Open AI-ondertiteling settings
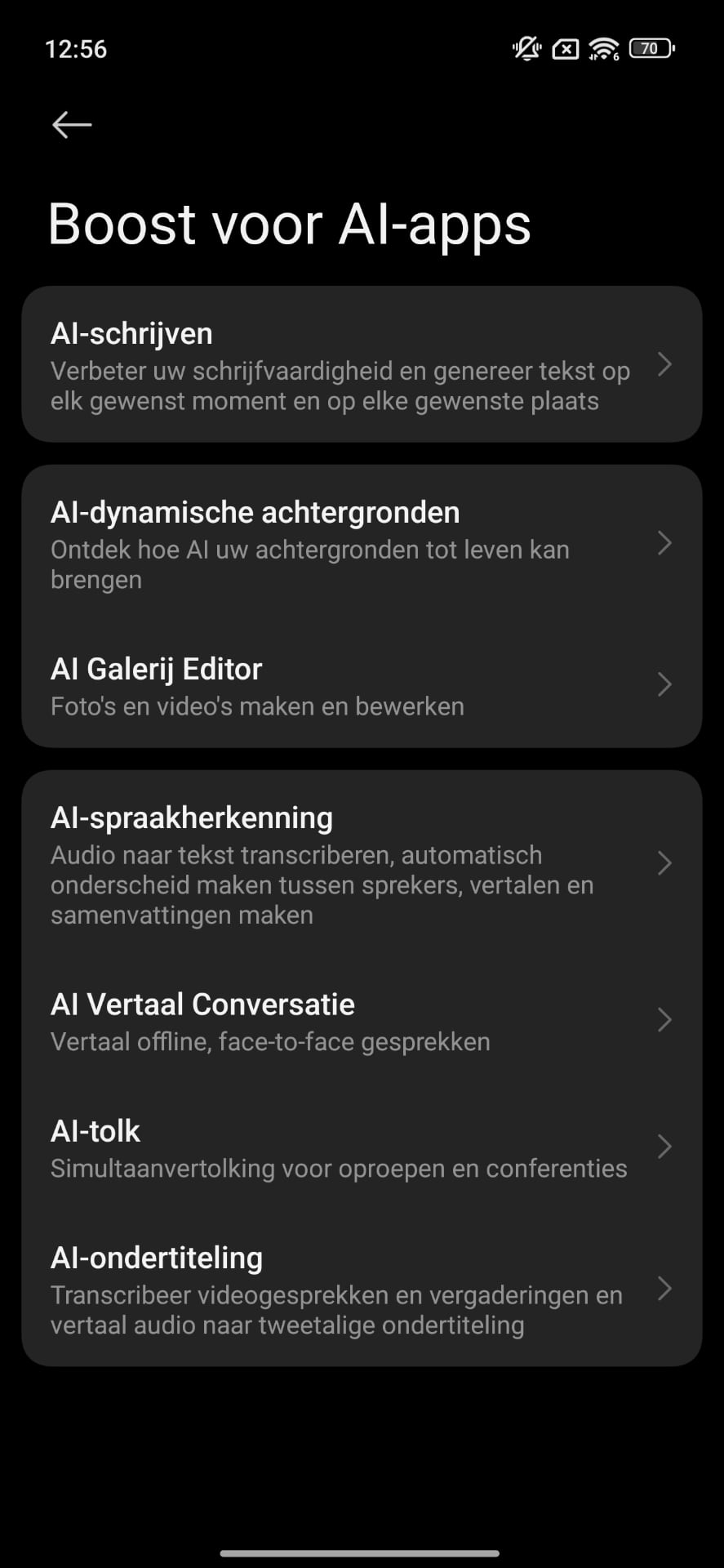The width and height of the screenshot is (724, 1568). coord(362,1290)
